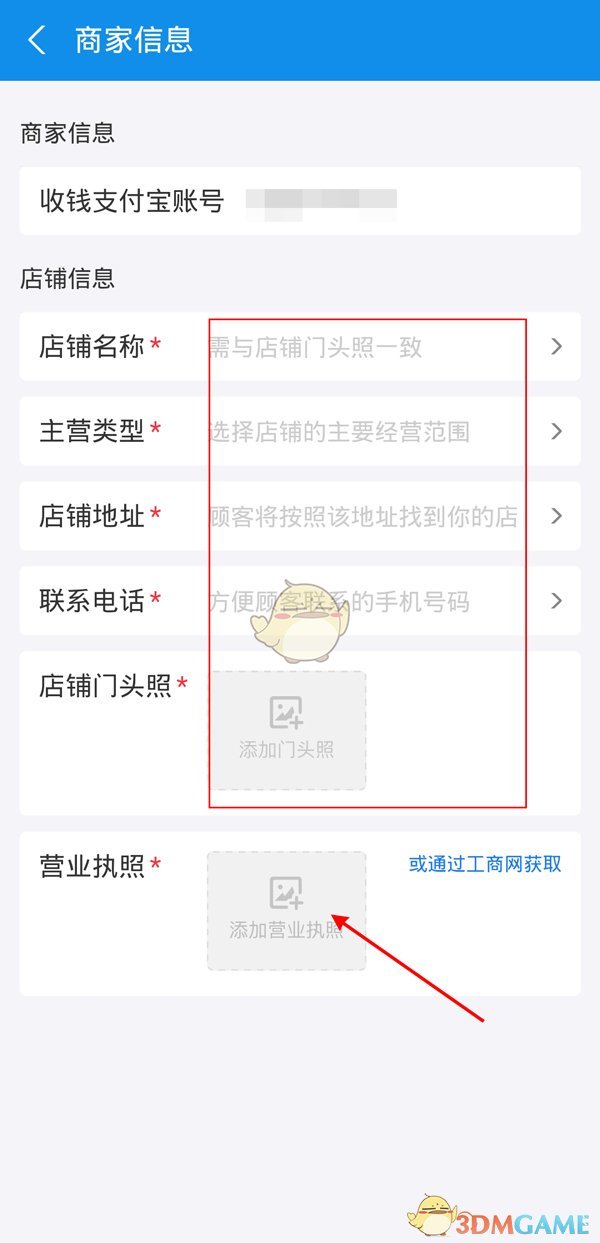Upload license via 添加营业执照
Image resolution: width=600 pixels, height=1243 pixels.
tap(287, 910)
